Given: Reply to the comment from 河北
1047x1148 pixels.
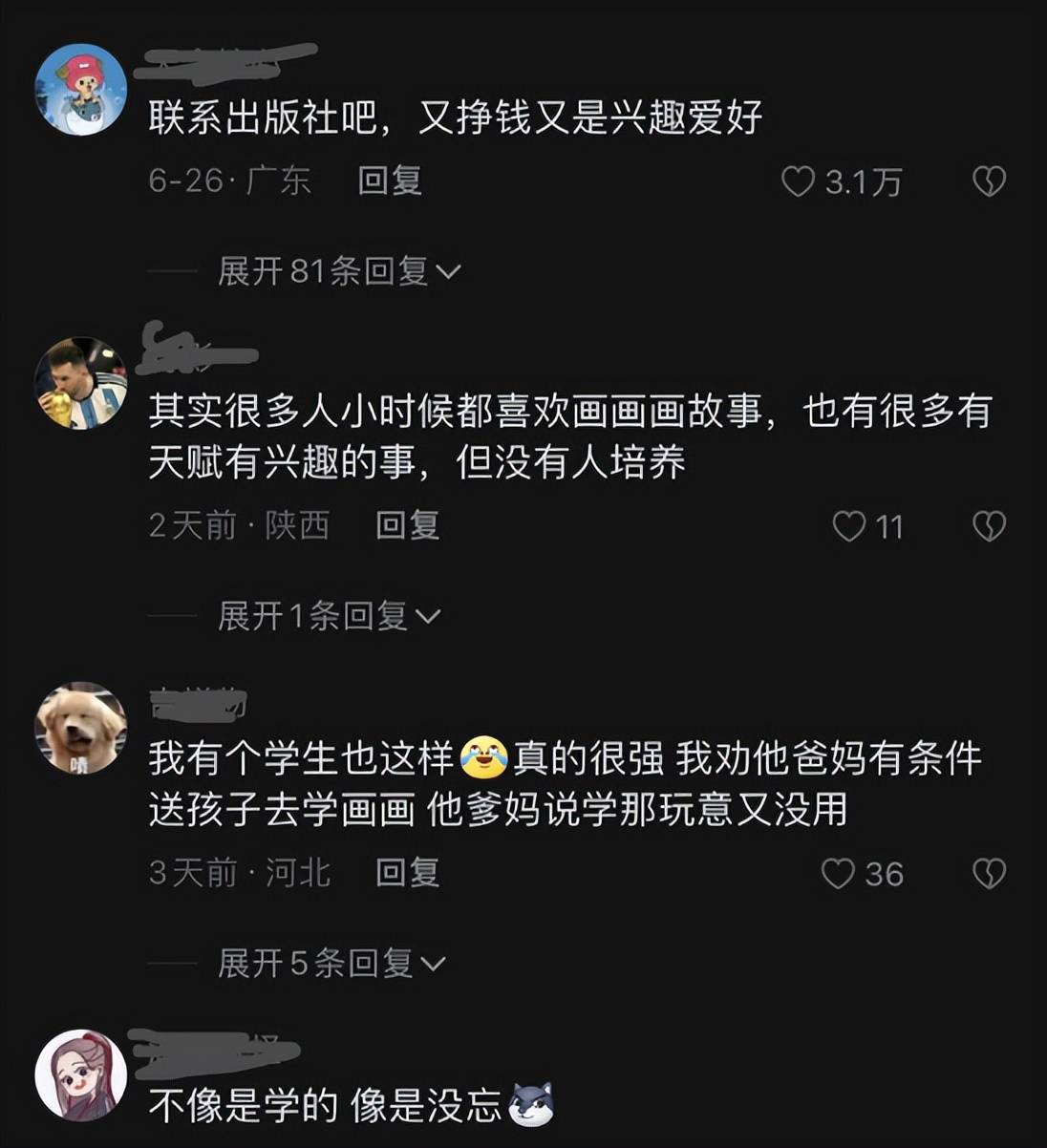Looking at the screenshot, I should tap(408, 872).
